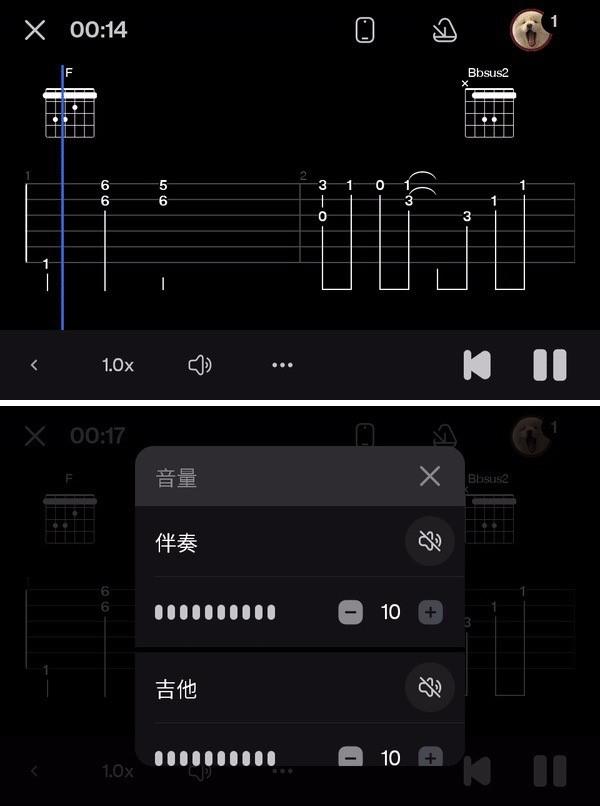The width and height of the screenshot is (600, 806).
Task: Open the profile avatar beside the Bbsus2 chord
Action: [x=529, y=30]
